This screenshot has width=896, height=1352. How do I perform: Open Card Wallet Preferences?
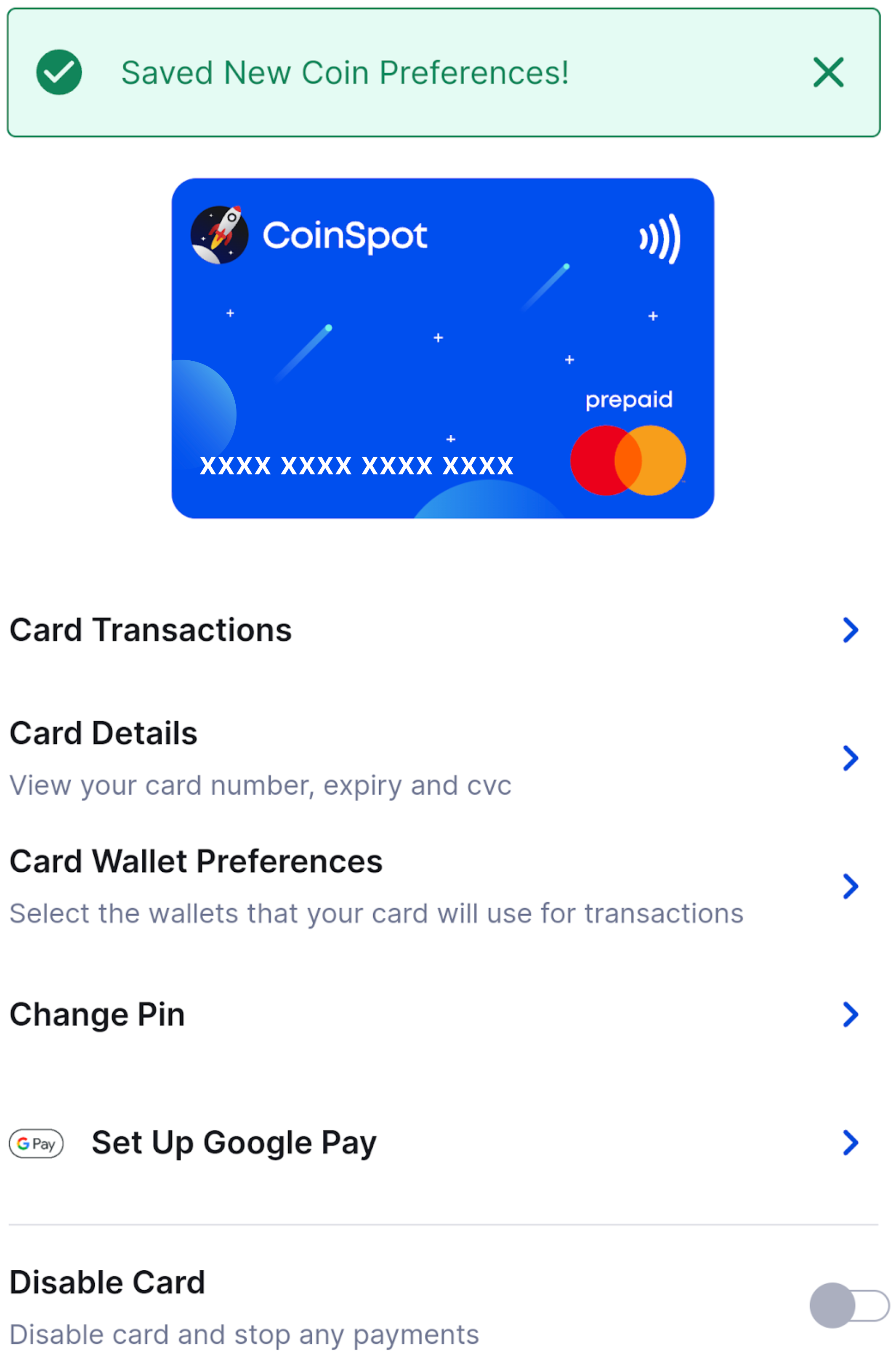click(x=434, y=886)
